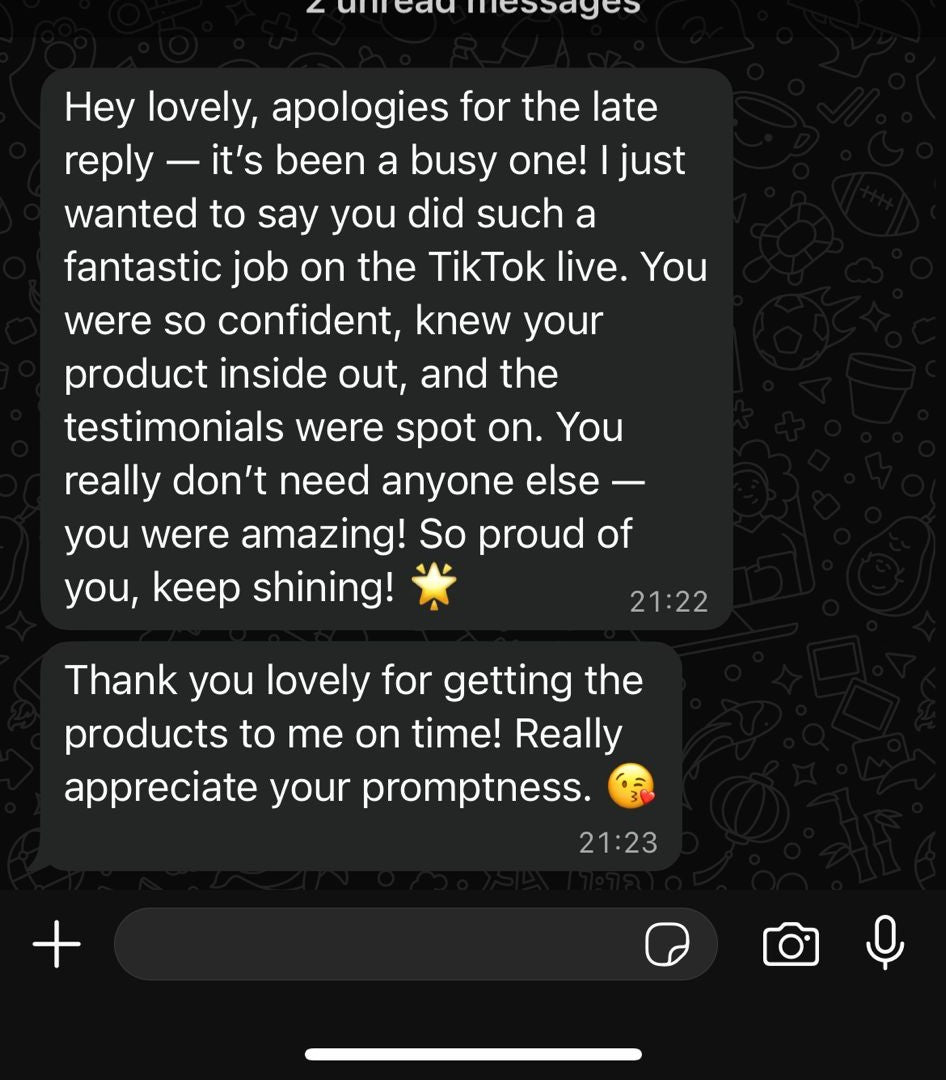Open the camera to take a photo
This screenshot has height=1080, width=946.
[790, 944]
